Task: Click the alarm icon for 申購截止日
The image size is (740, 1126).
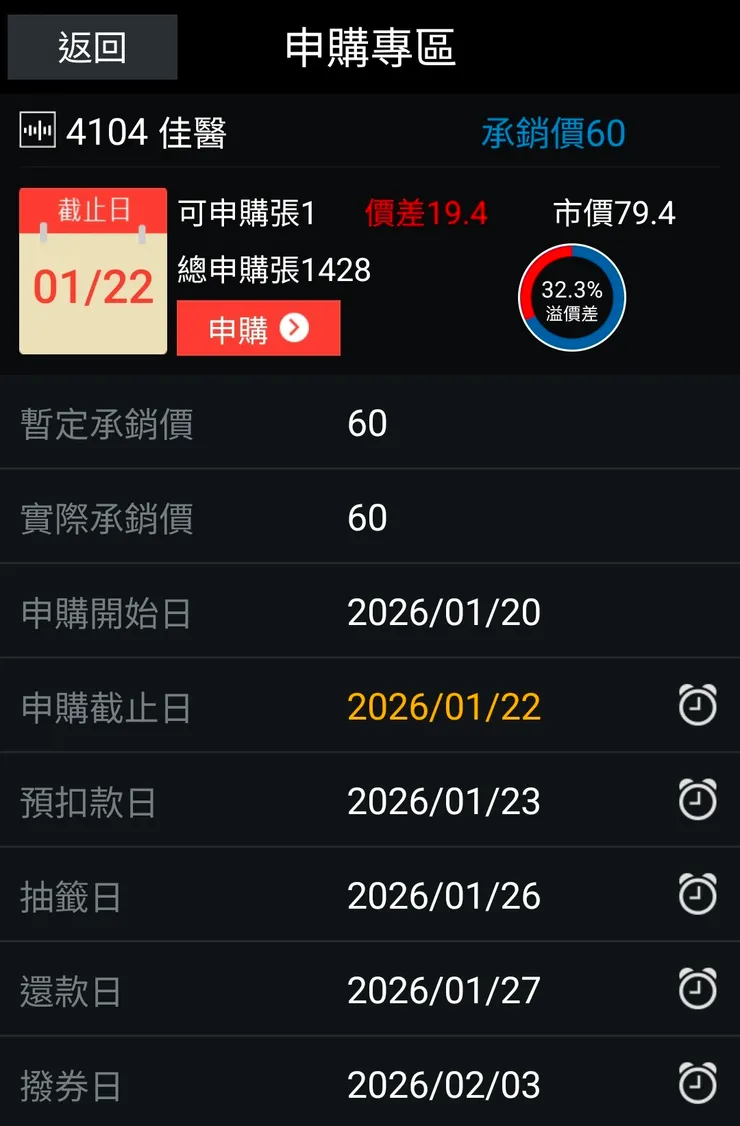Action: [697, 704]
